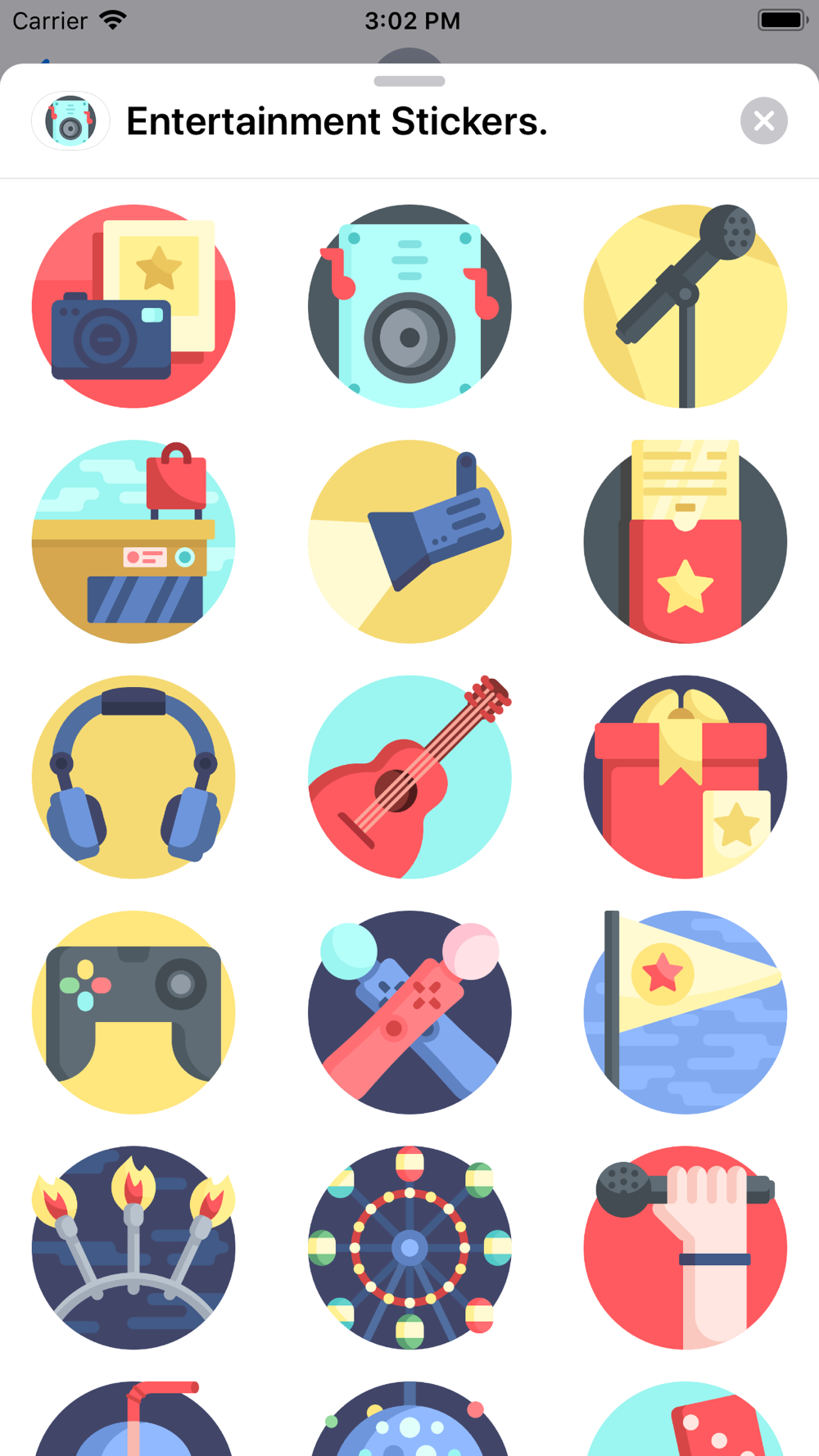Close the Entertainment Stickers panel

(x=763, y=121)
